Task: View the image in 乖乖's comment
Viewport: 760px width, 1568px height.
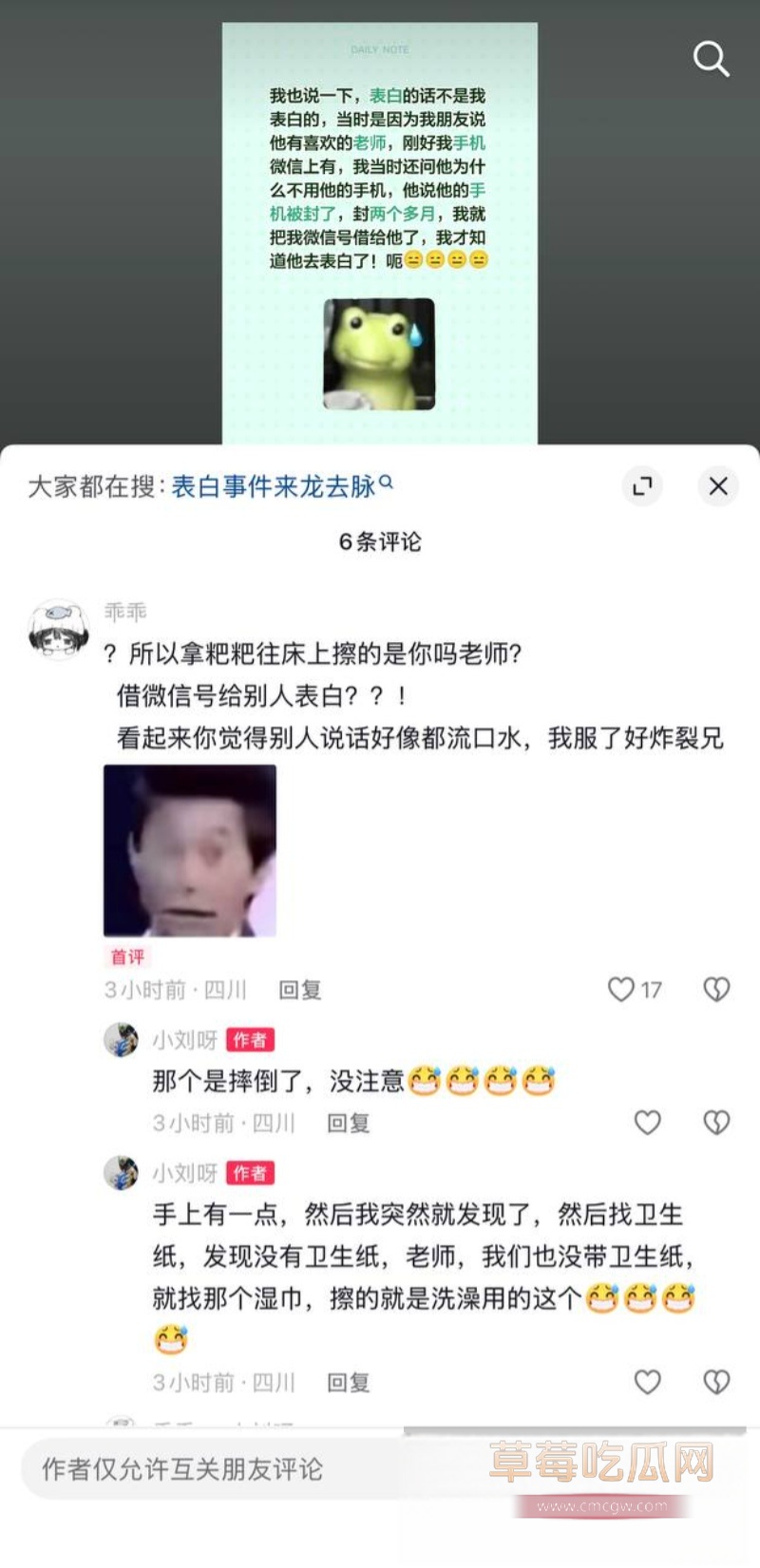Action: tap(190, 851)
